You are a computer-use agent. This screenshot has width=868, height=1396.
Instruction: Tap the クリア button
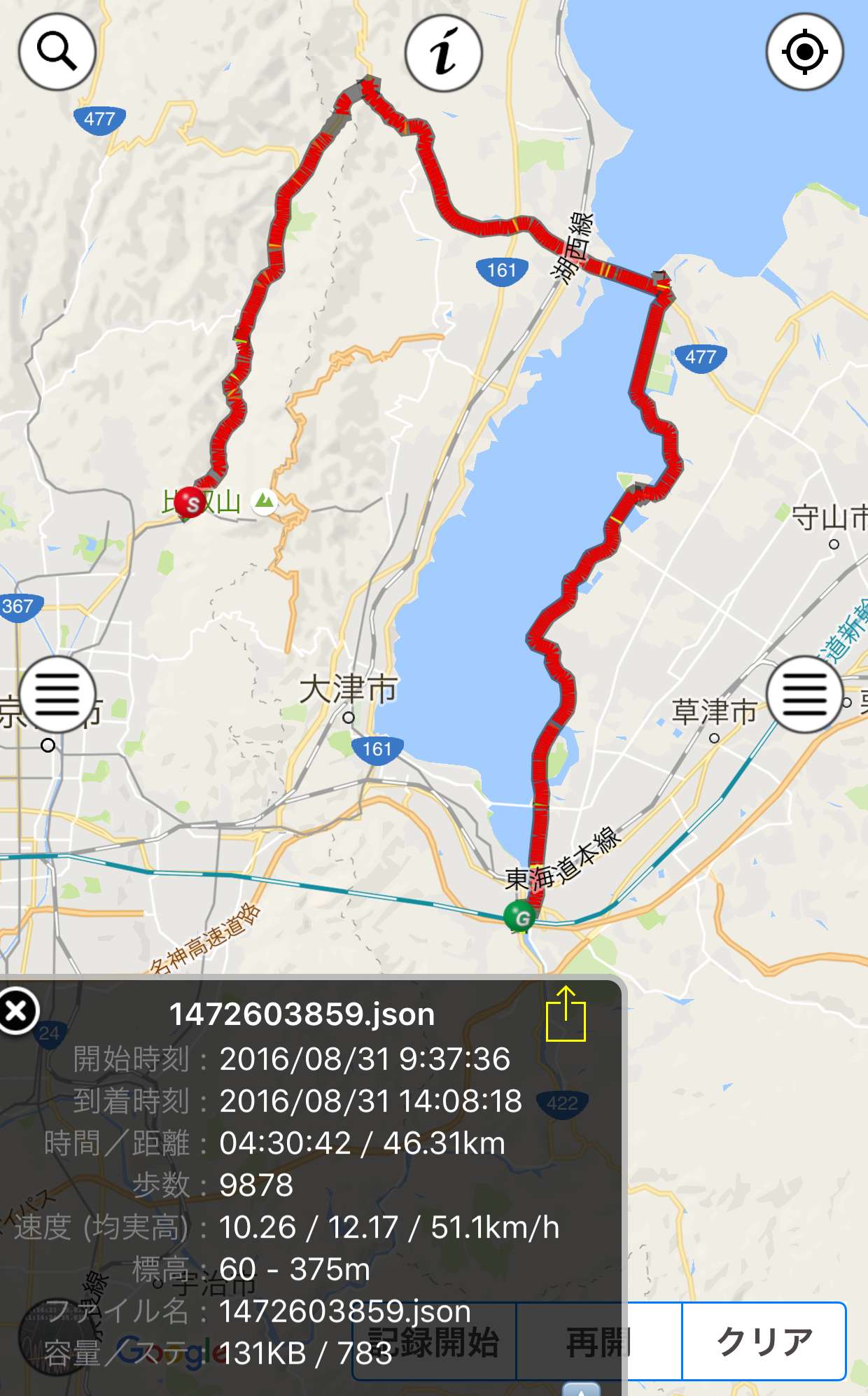(764, 1341)
